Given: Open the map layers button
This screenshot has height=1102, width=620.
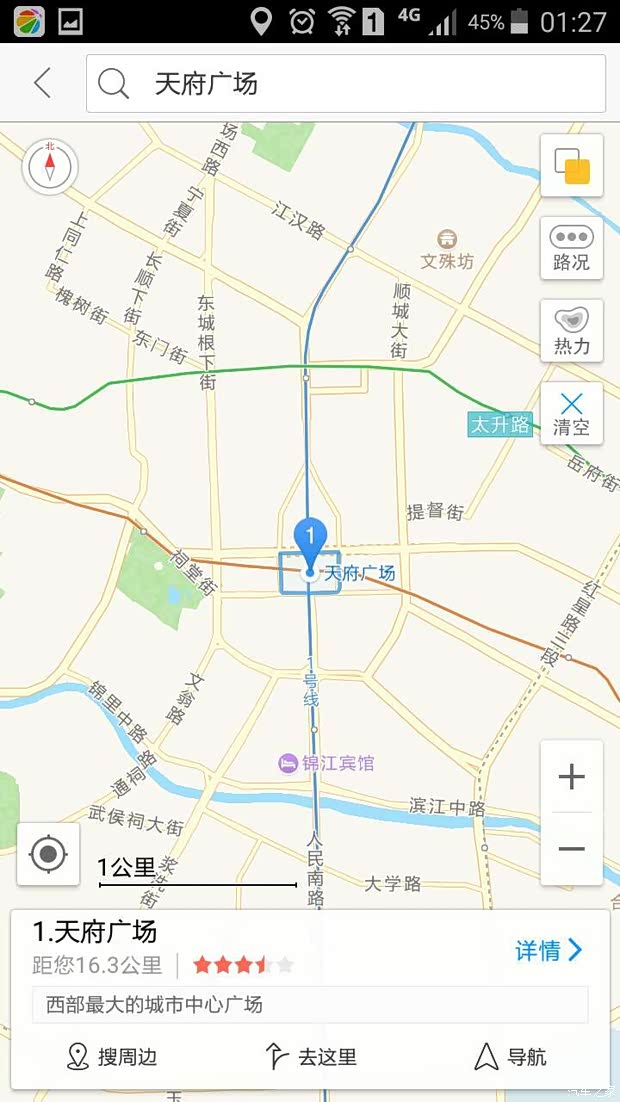Looking at the screenshot, I should coord(571,166).
